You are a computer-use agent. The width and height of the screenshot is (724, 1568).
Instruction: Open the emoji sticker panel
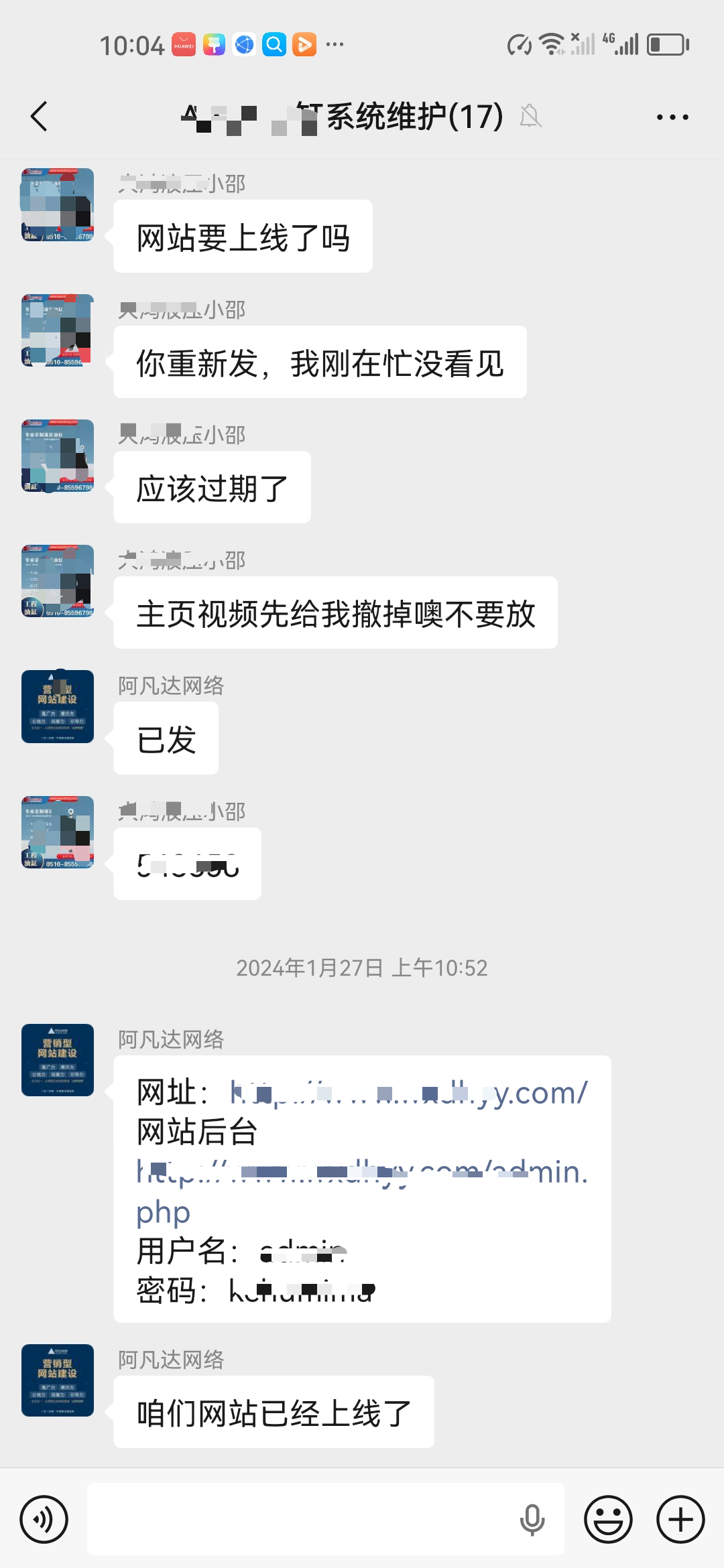pos(608,1519)
